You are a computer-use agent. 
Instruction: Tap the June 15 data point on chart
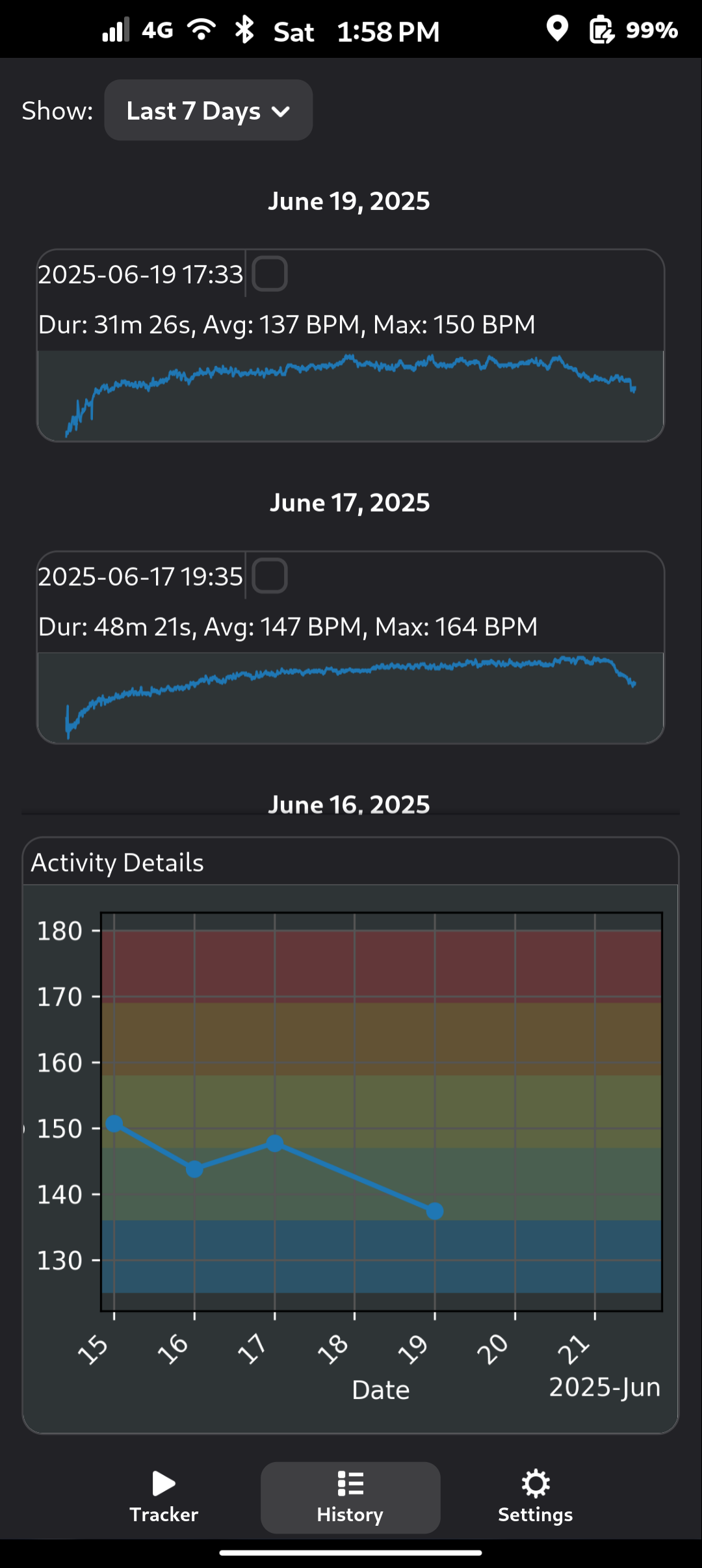[114, 1123]
